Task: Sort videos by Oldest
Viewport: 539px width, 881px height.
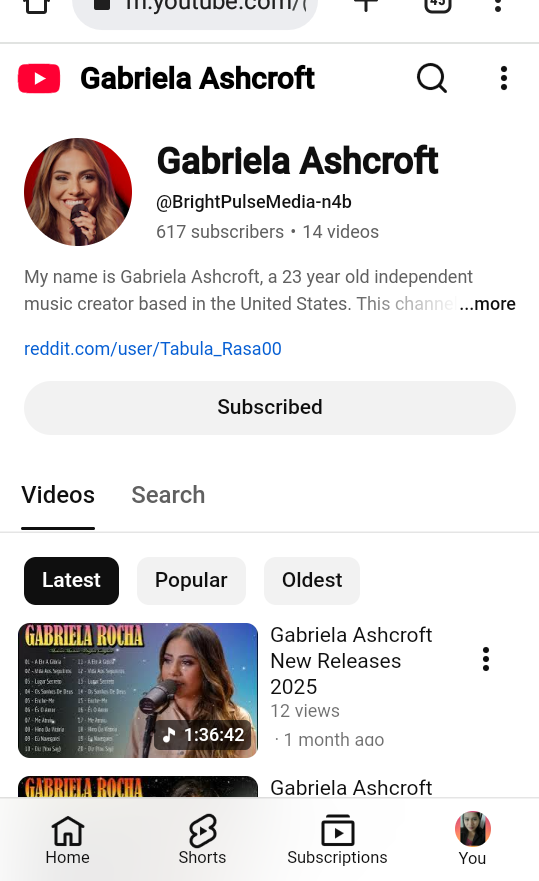Action: 312,580
